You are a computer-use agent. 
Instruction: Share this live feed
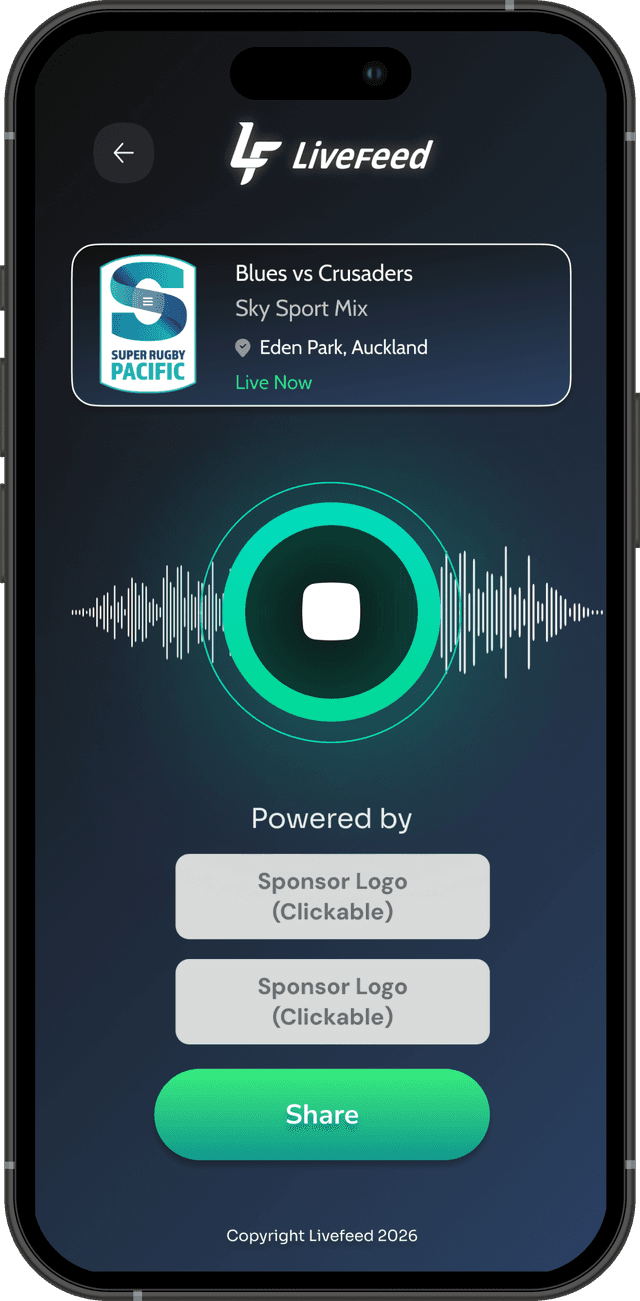click(322, 1114)
